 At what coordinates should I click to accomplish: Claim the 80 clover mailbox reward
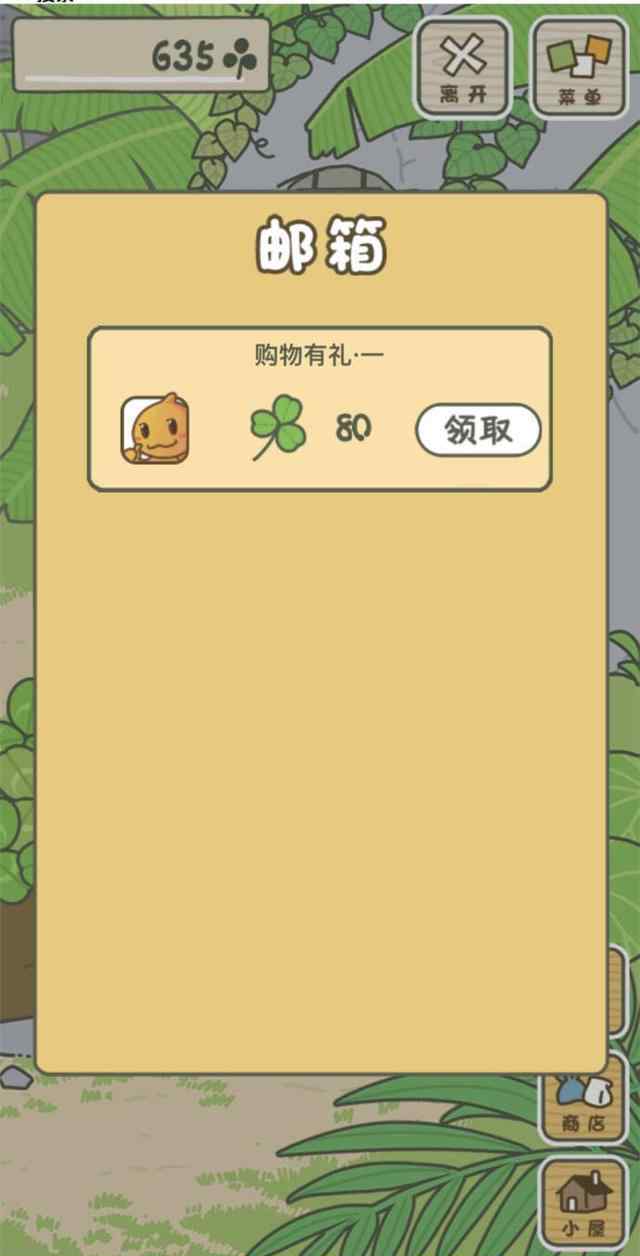pos(478,430)
